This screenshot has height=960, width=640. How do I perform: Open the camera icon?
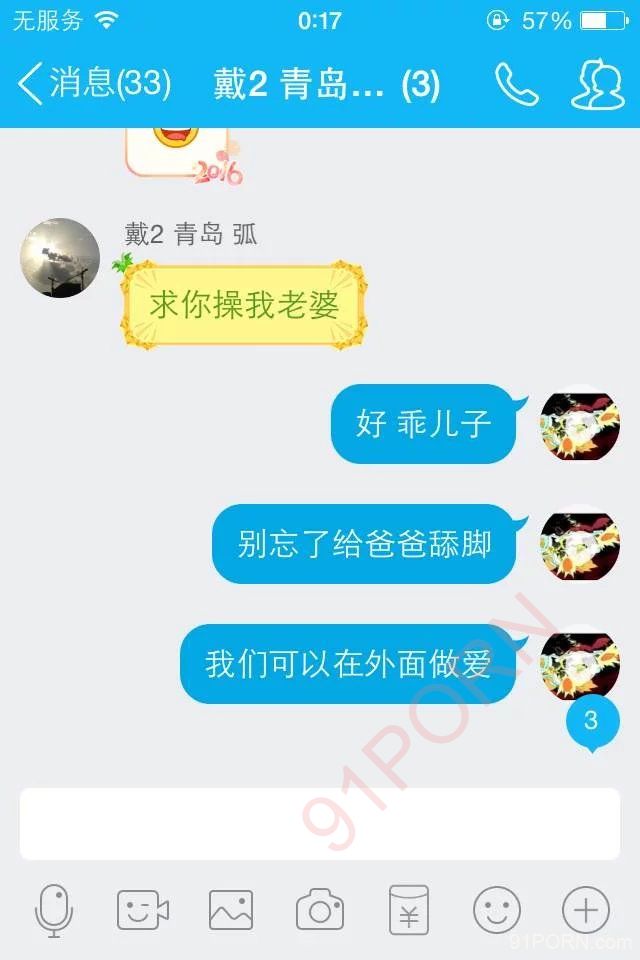click(320, 910)
